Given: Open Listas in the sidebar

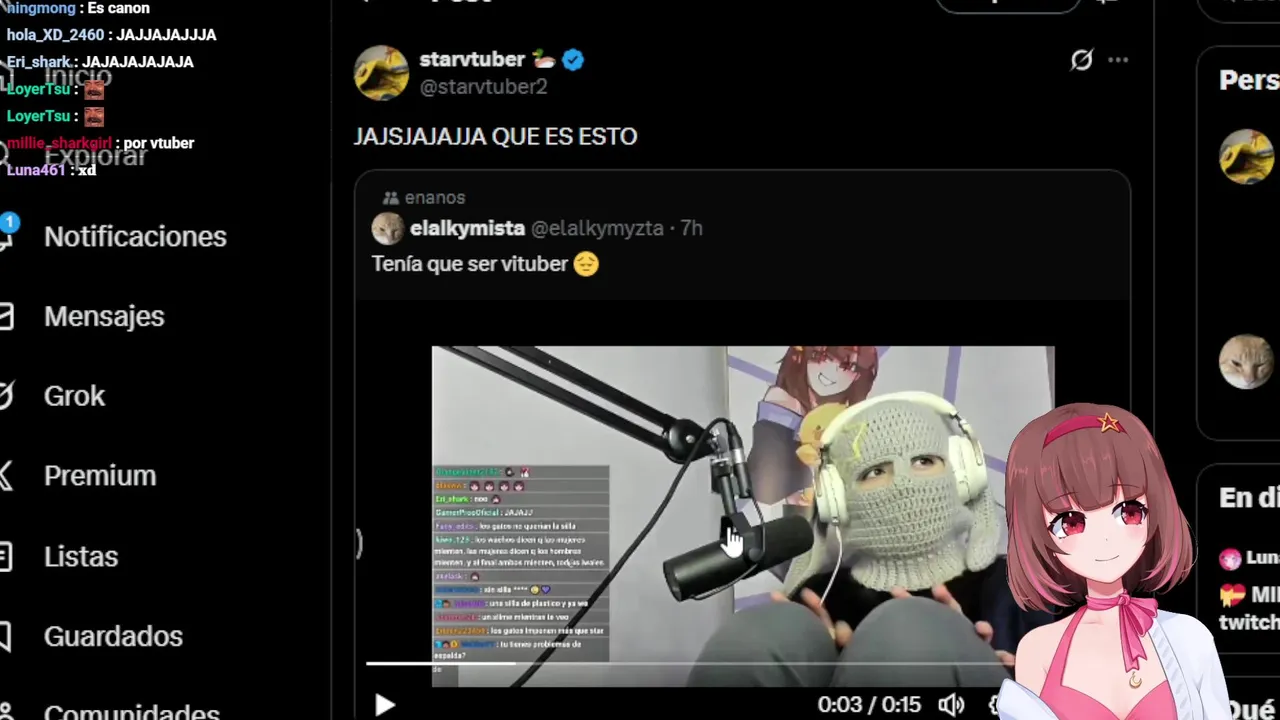Looking at the screenshot, I should click(81, 556).
